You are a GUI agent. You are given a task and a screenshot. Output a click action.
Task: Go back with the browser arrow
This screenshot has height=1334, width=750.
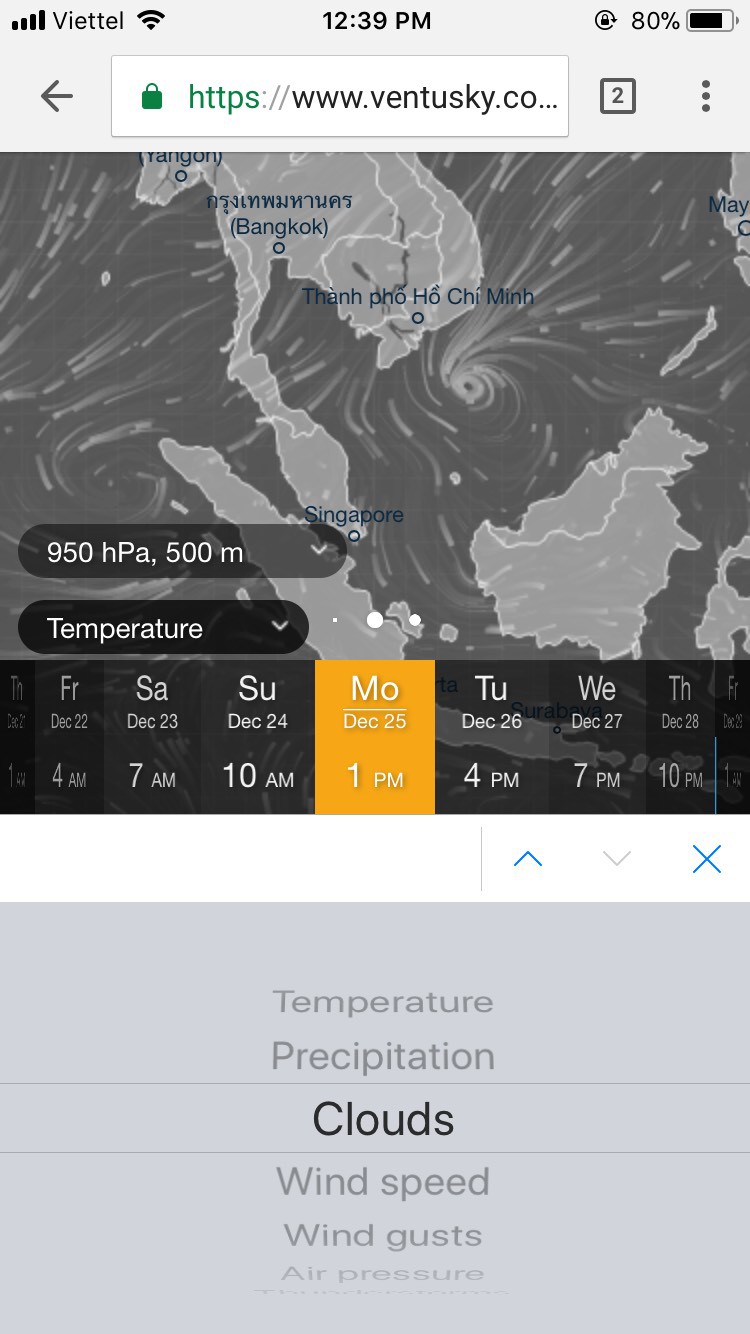click(x=57, y=96)
